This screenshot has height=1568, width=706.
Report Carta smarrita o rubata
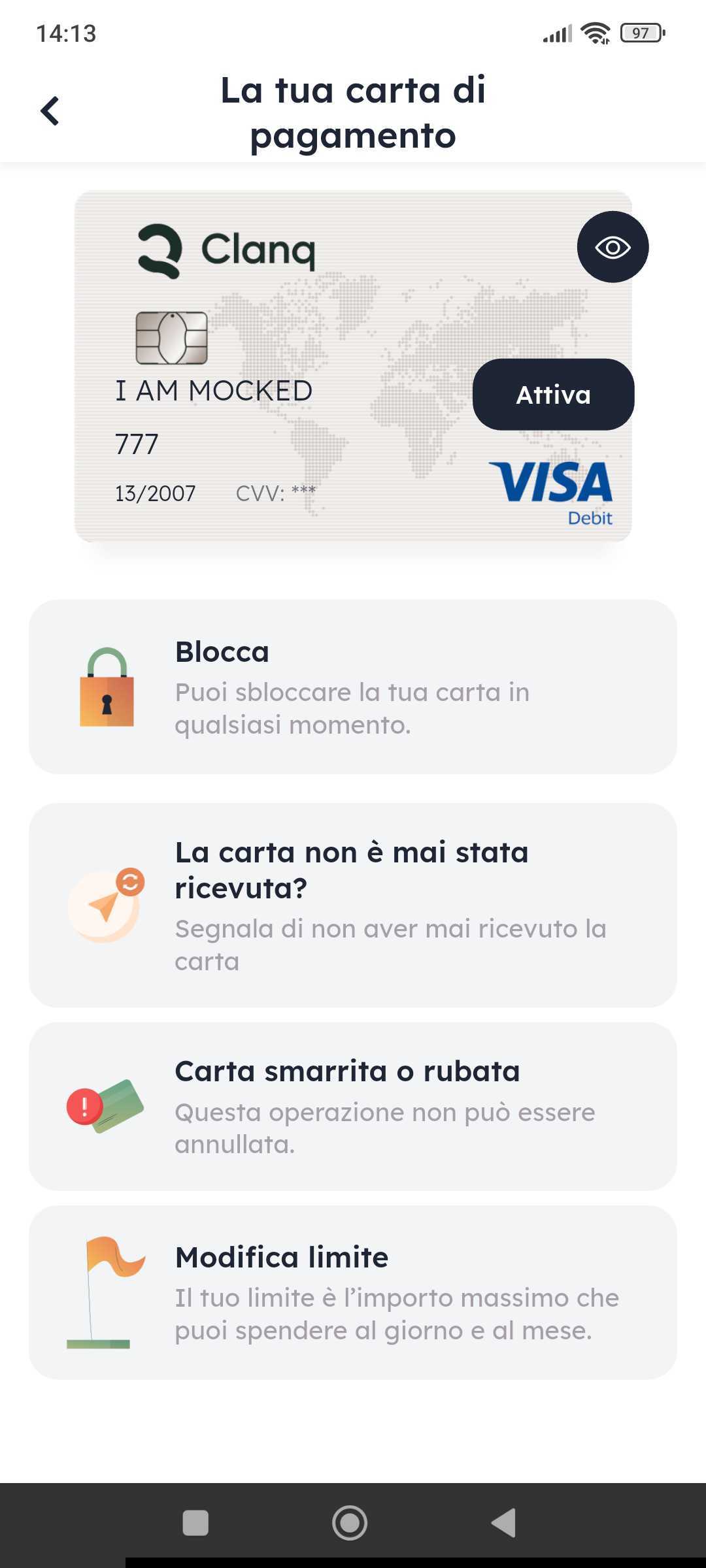tap(353, 1106)
